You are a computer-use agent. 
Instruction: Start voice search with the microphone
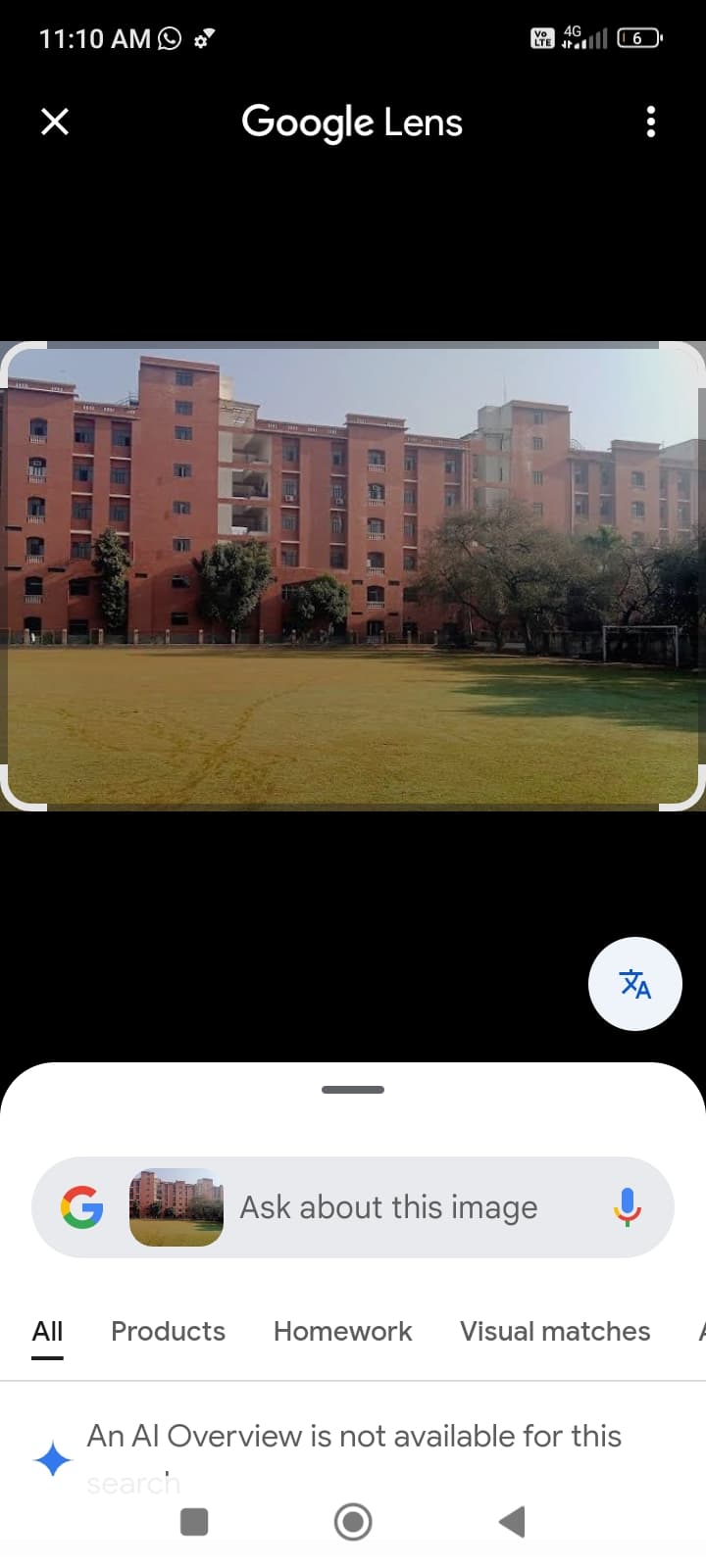[628, 1207]
